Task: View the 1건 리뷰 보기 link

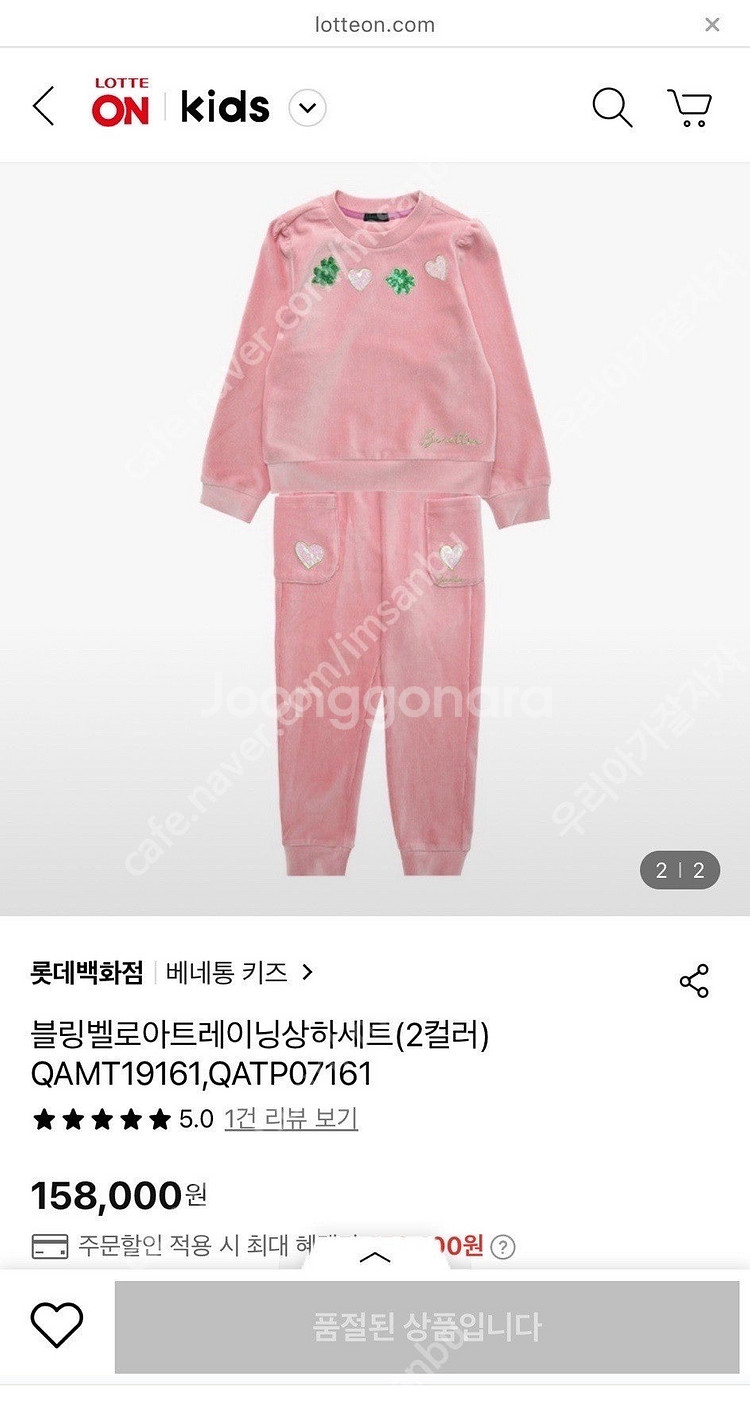Action: (291, 1119)
